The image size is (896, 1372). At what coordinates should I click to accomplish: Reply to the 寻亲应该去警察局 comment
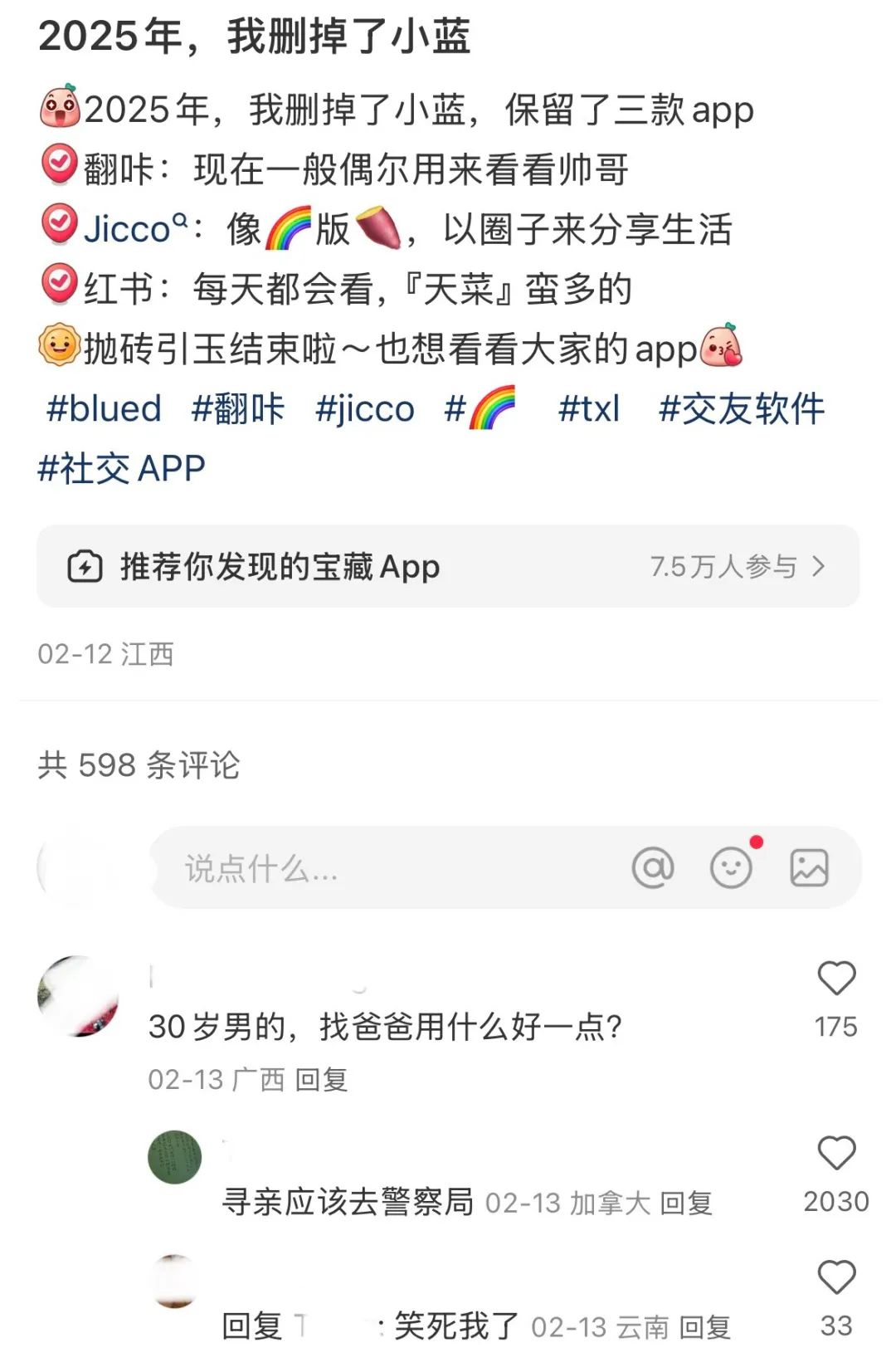click(686, 1202)
